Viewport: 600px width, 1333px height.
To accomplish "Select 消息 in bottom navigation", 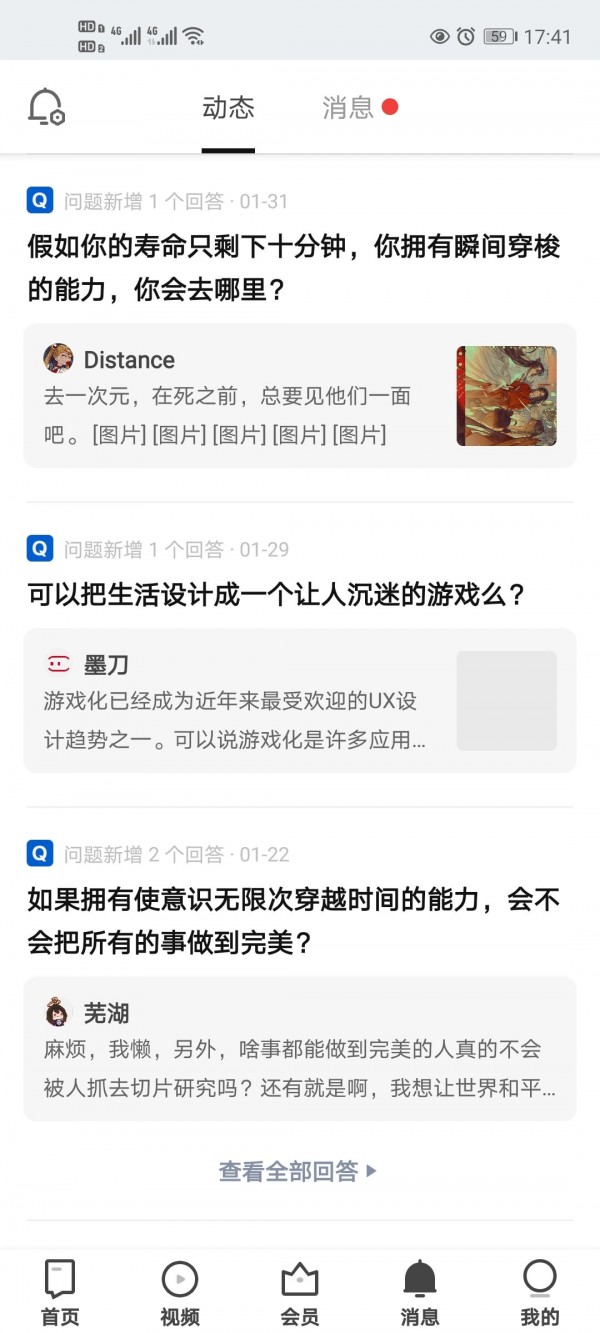I will [420, 1292].
